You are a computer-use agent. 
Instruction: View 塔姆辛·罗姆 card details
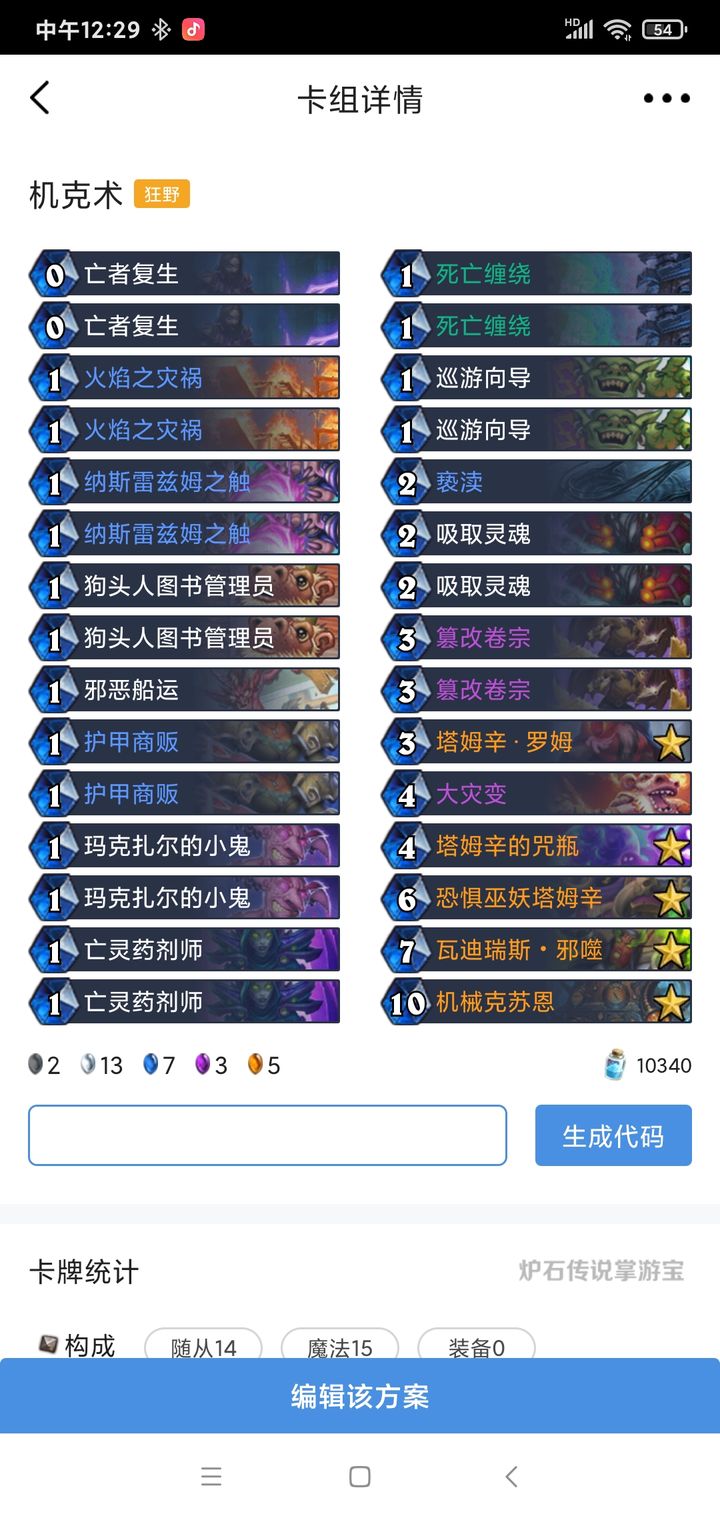click(536, 742)
